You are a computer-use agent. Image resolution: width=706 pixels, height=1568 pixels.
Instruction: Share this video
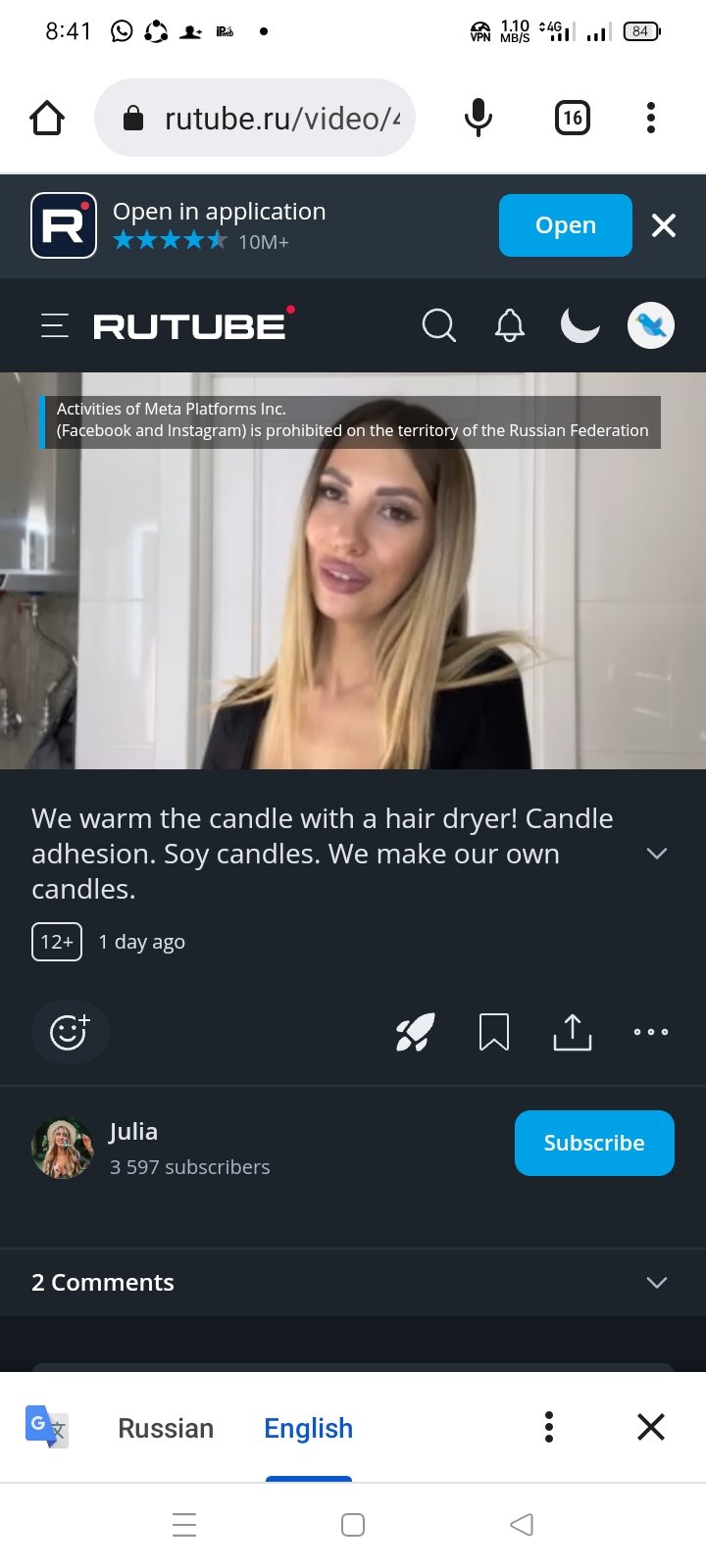tap(573, 1032)
